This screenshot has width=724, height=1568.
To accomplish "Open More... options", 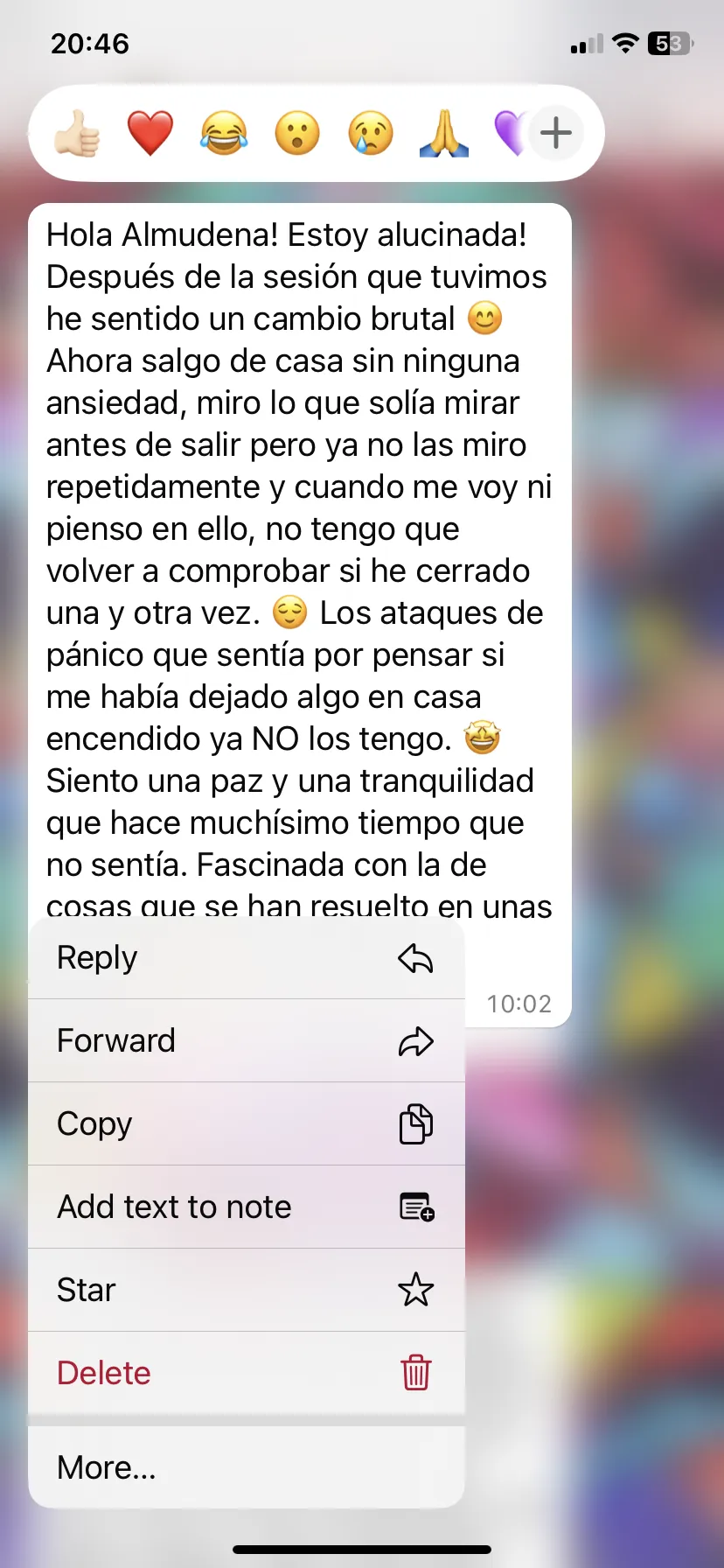I will pyautogui.click(x=247, y=1467).
